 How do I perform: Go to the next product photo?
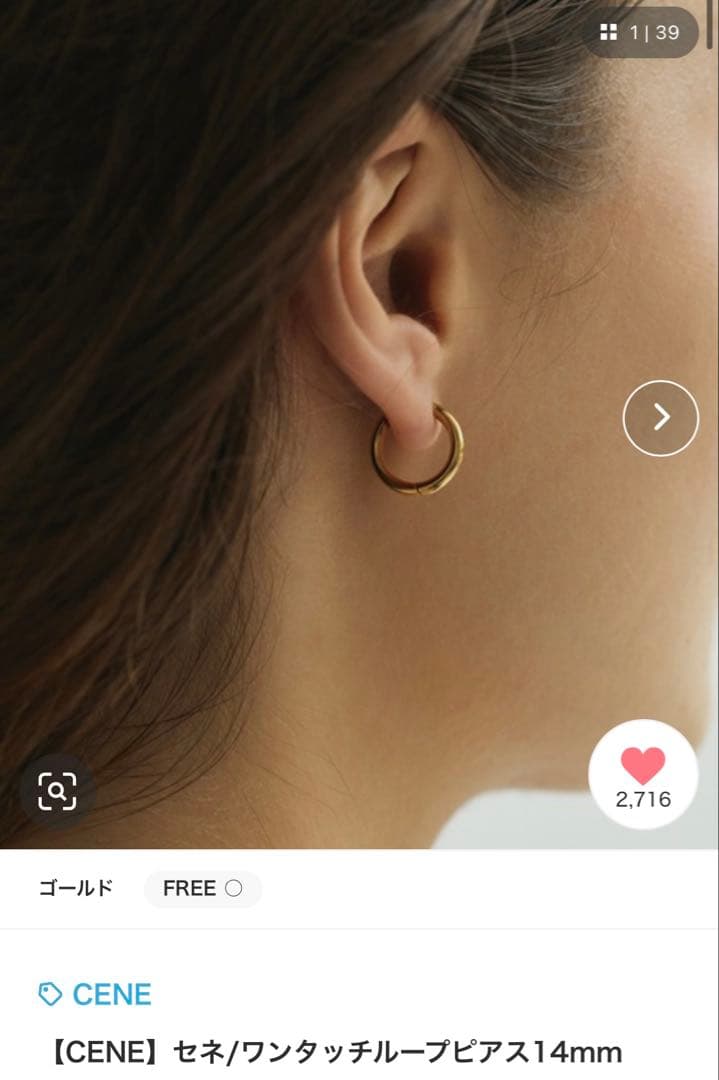tap(660, 417)
